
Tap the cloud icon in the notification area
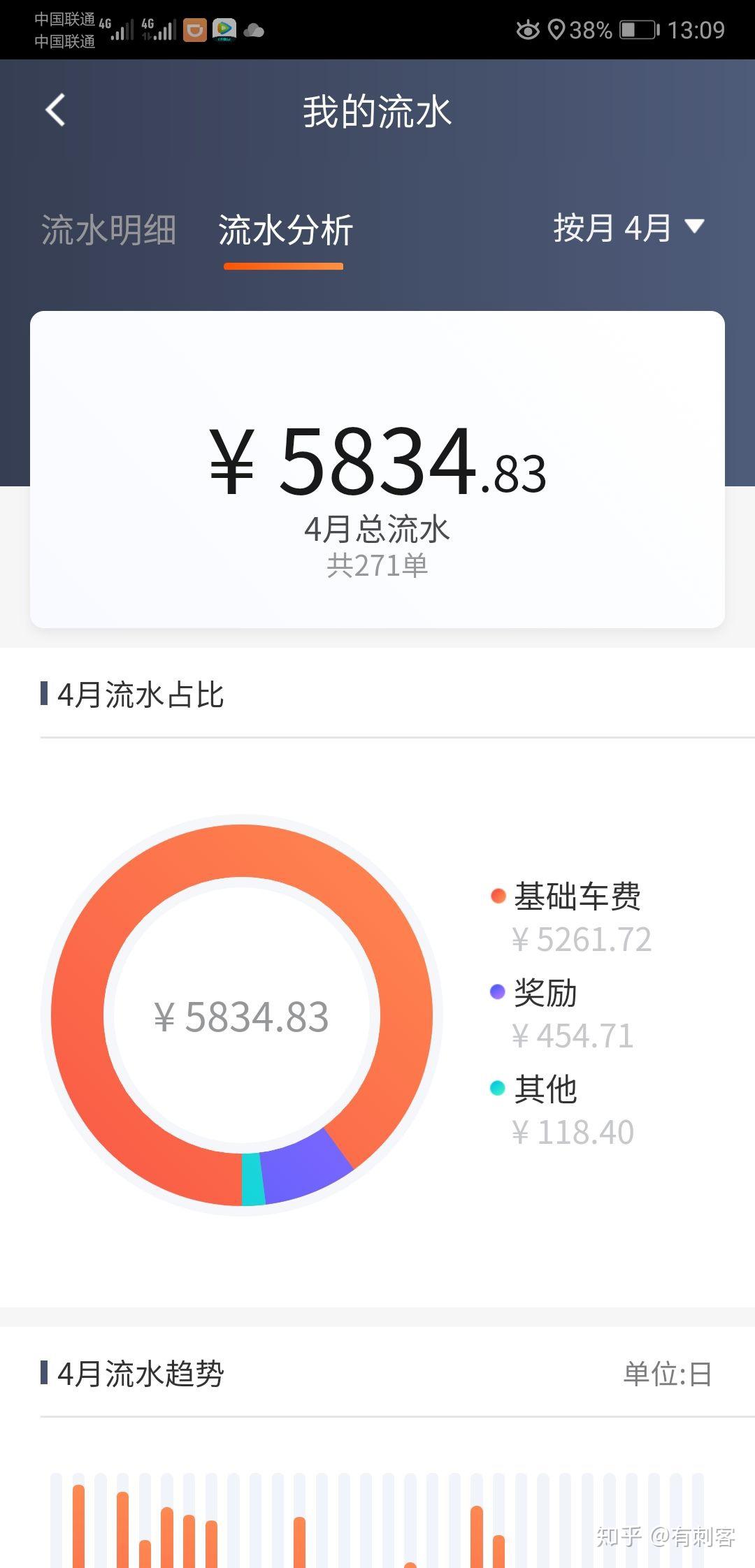pyautogui.click(x=254, y=31)
